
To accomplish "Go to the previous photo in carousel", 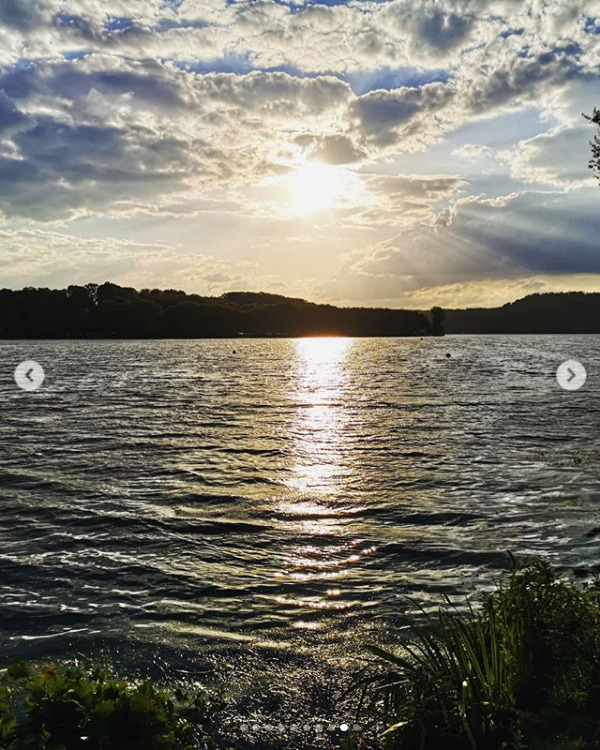I will pyautogui.click(x=29, y=375).
